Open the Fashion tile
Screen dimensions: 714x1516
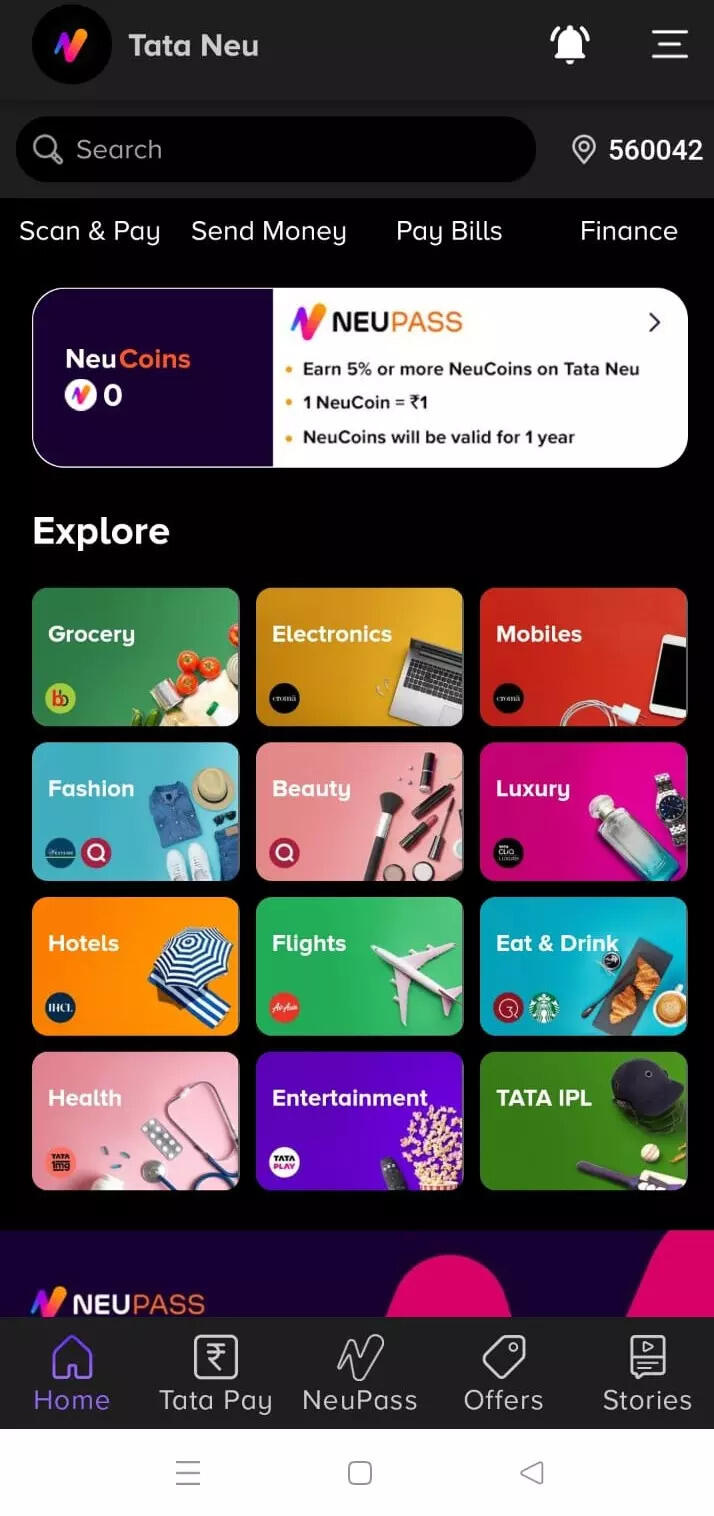click(x=136, y=811)
